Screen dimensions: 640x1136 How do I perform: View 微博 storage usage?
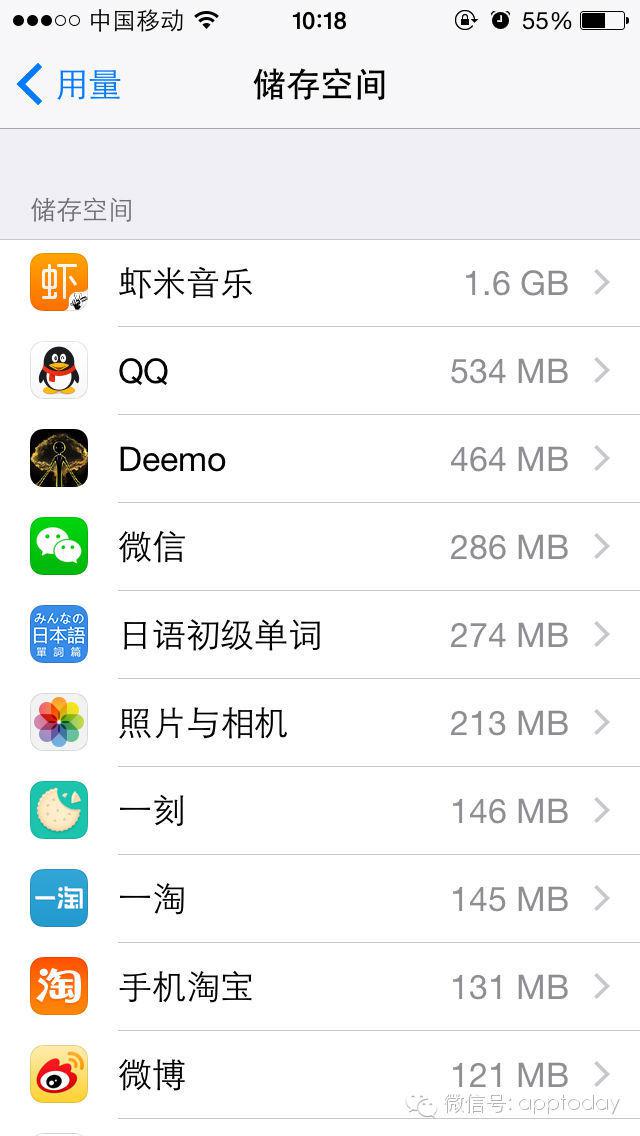320,1075
